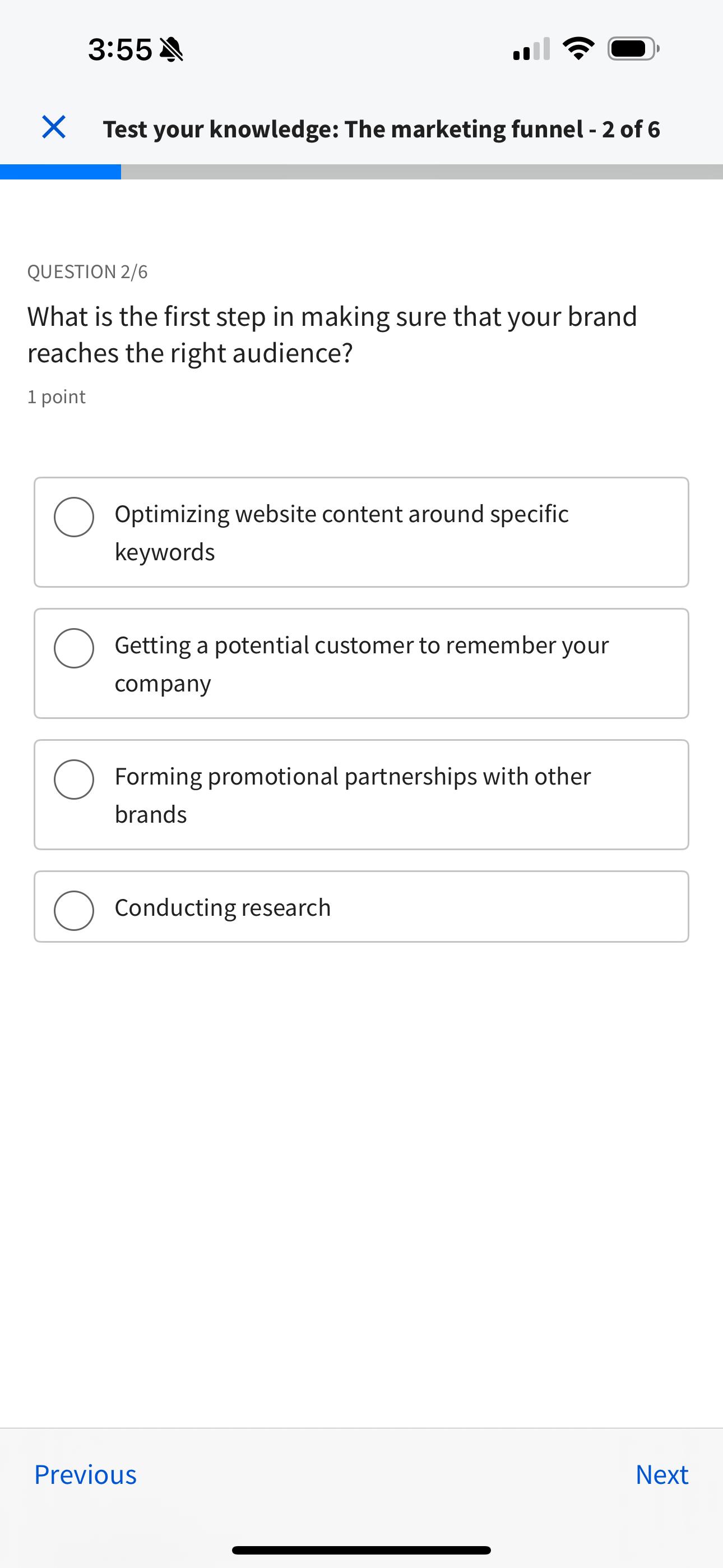Pick 'Forming promotional partnerships with other brands'
The height and width of the screenshot is (1568, 723).
point(74,780)
